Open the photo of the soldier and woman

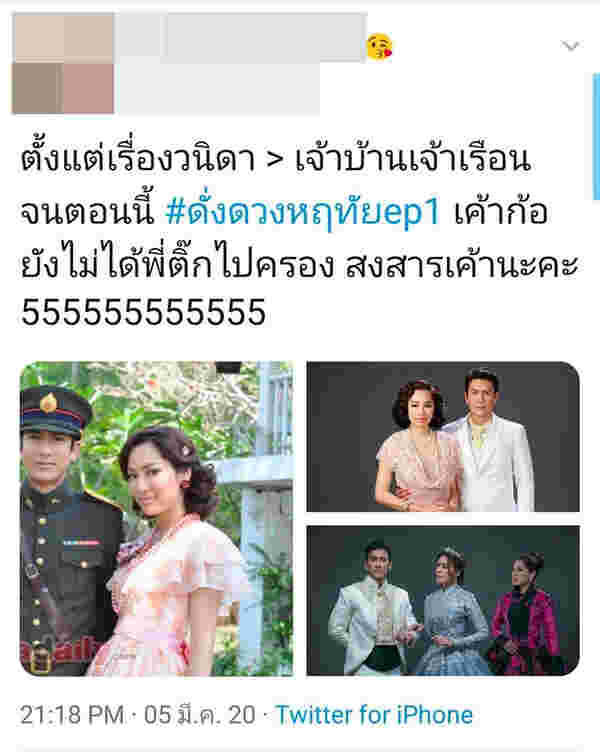[x=156, y=518]
